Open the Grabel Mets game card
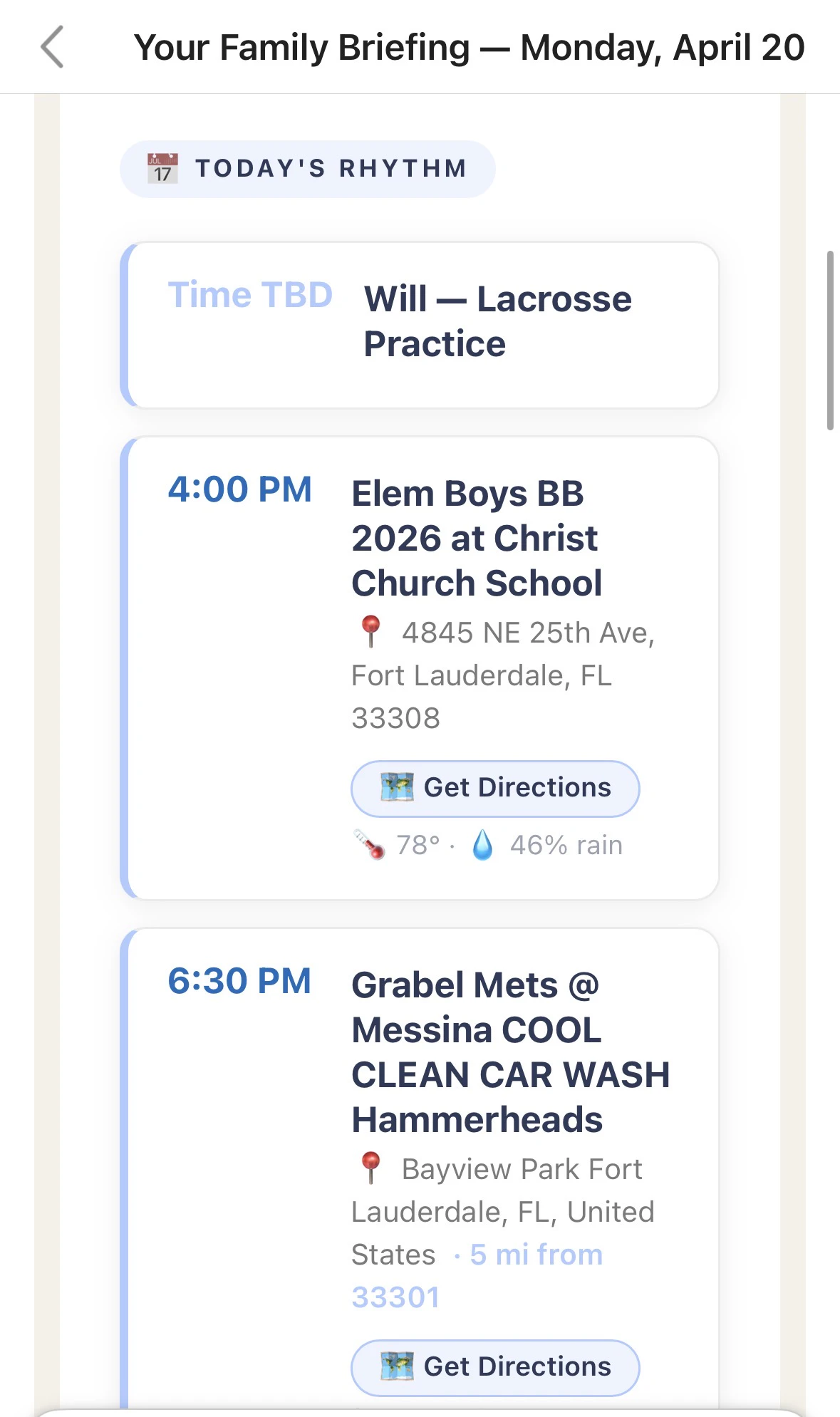 click(x=510, y=1052)
